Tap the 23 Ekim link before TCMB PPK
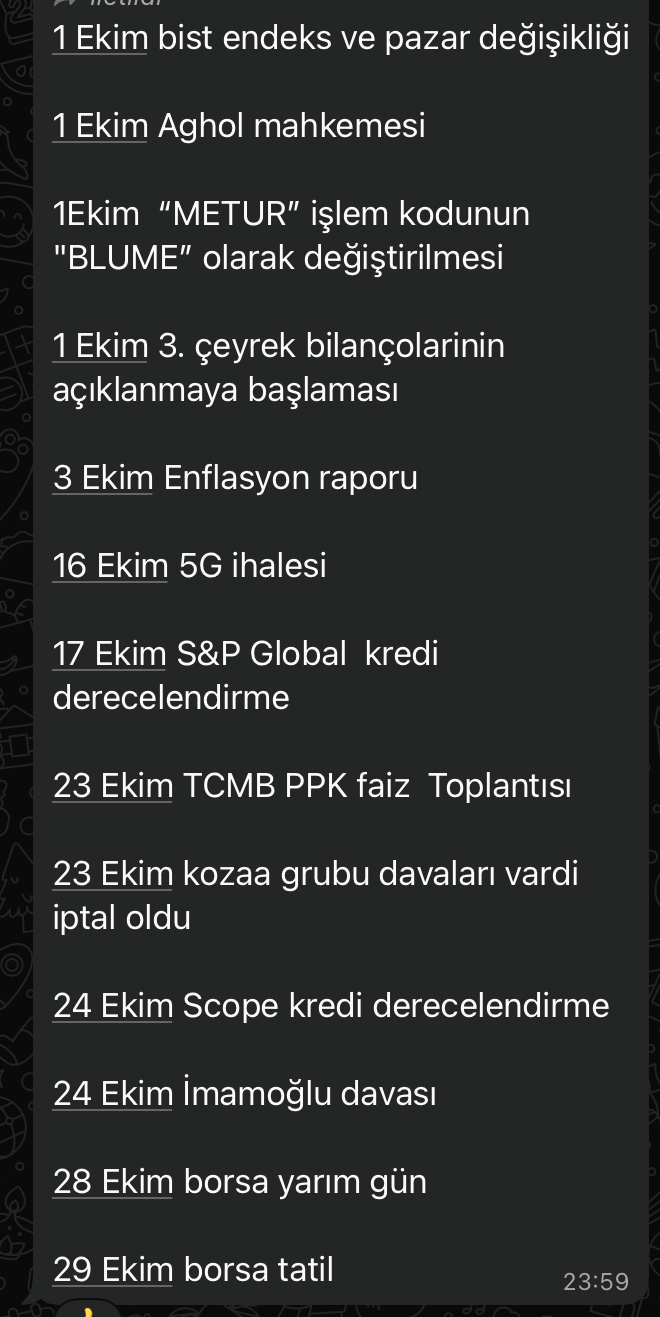Viewport: 660px width, 1317px height. [x=113, y=786]
